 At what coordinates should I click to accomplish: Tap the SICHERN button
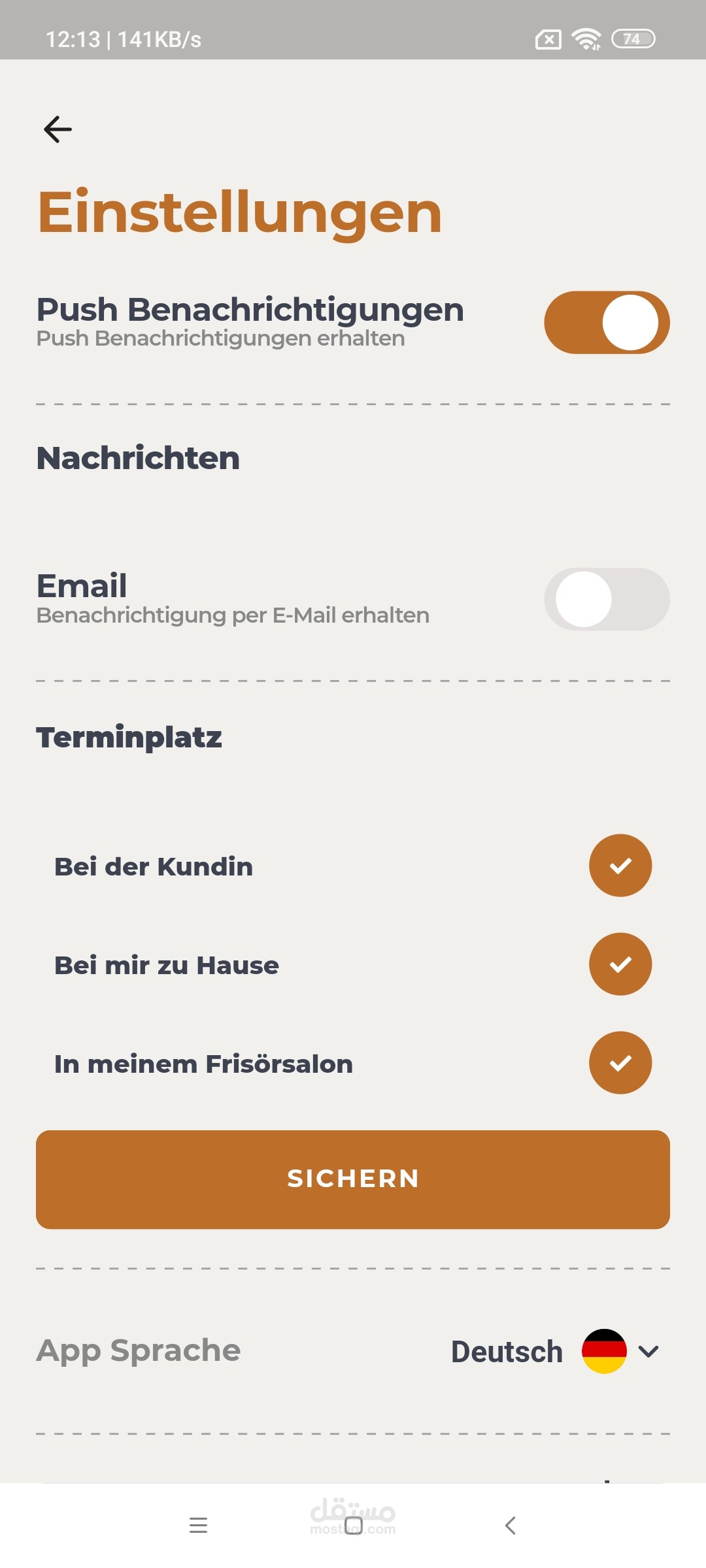[353, 1179]
